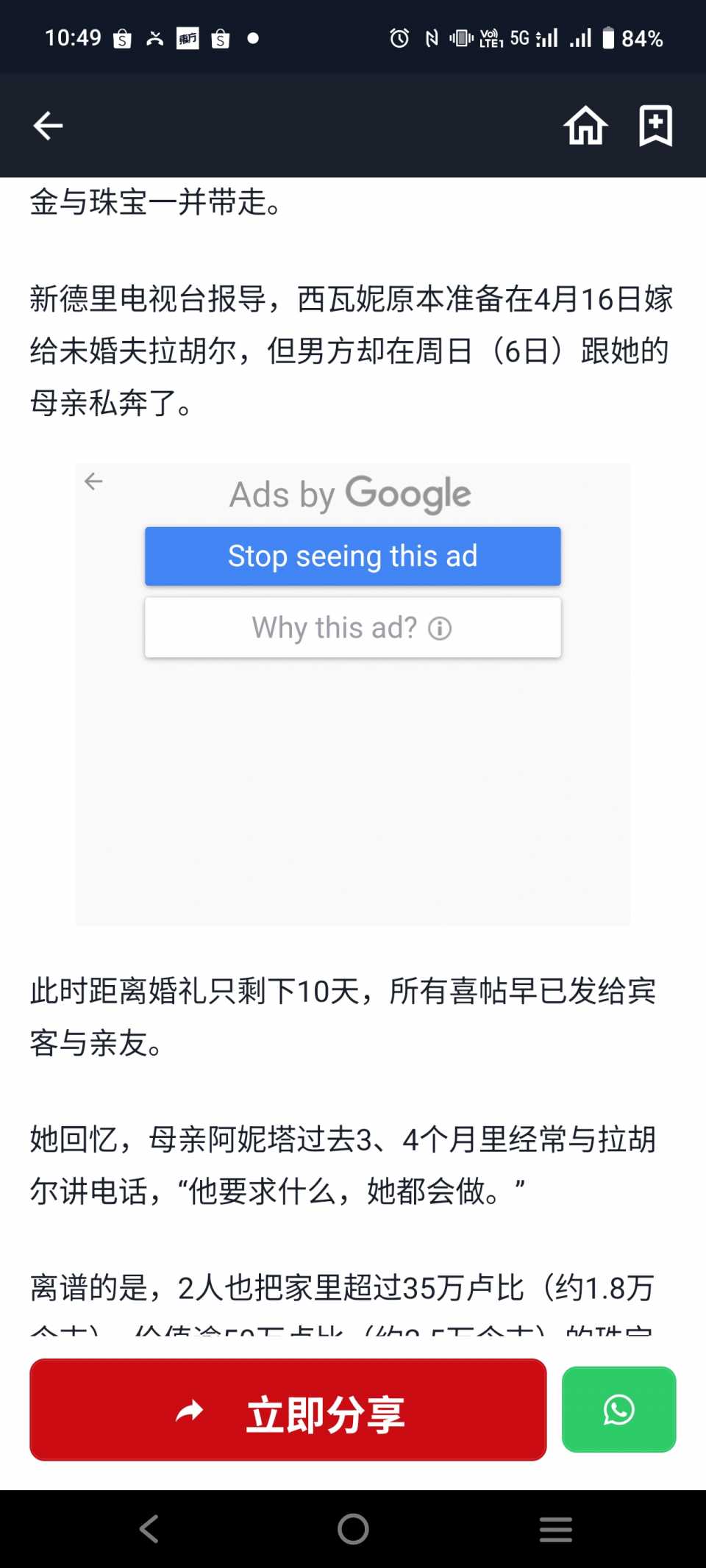Open Why this ad? info

(x=352, y=628)
